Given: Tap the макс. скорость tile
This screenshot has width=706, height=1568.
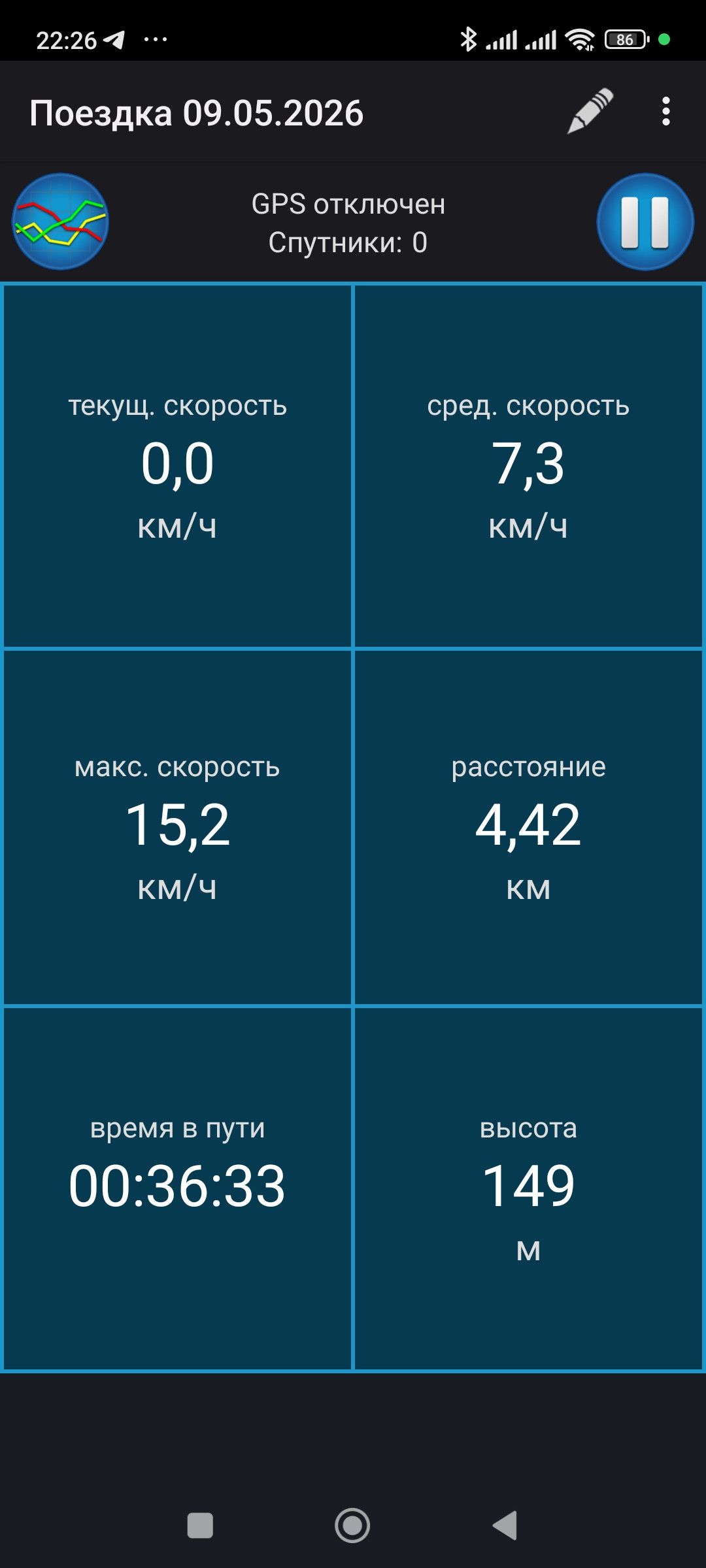Looking at the screenshot, I should tap(178, 827).
